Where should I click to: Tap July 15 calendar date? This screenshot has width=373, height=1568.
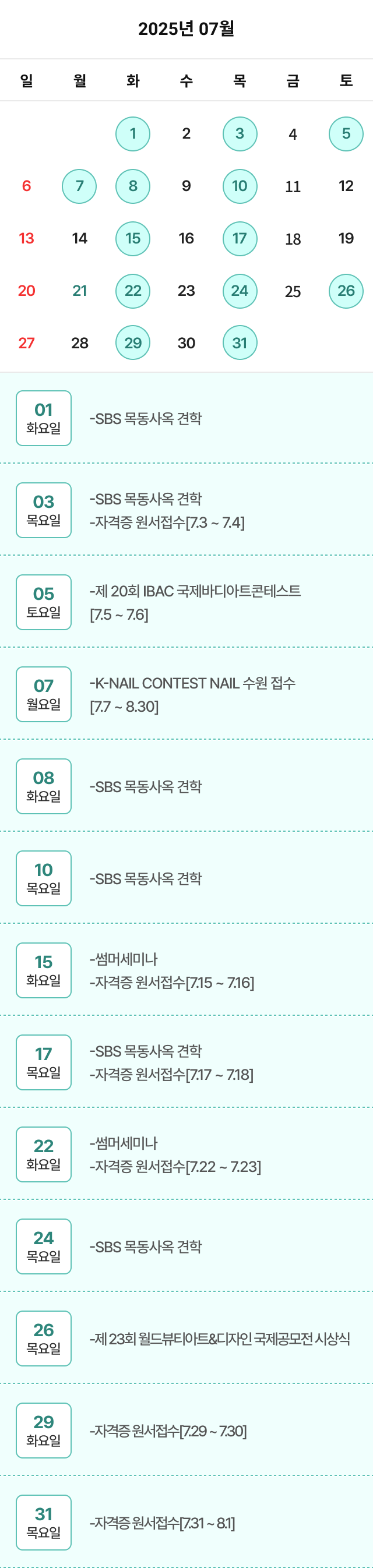(133, 239)
